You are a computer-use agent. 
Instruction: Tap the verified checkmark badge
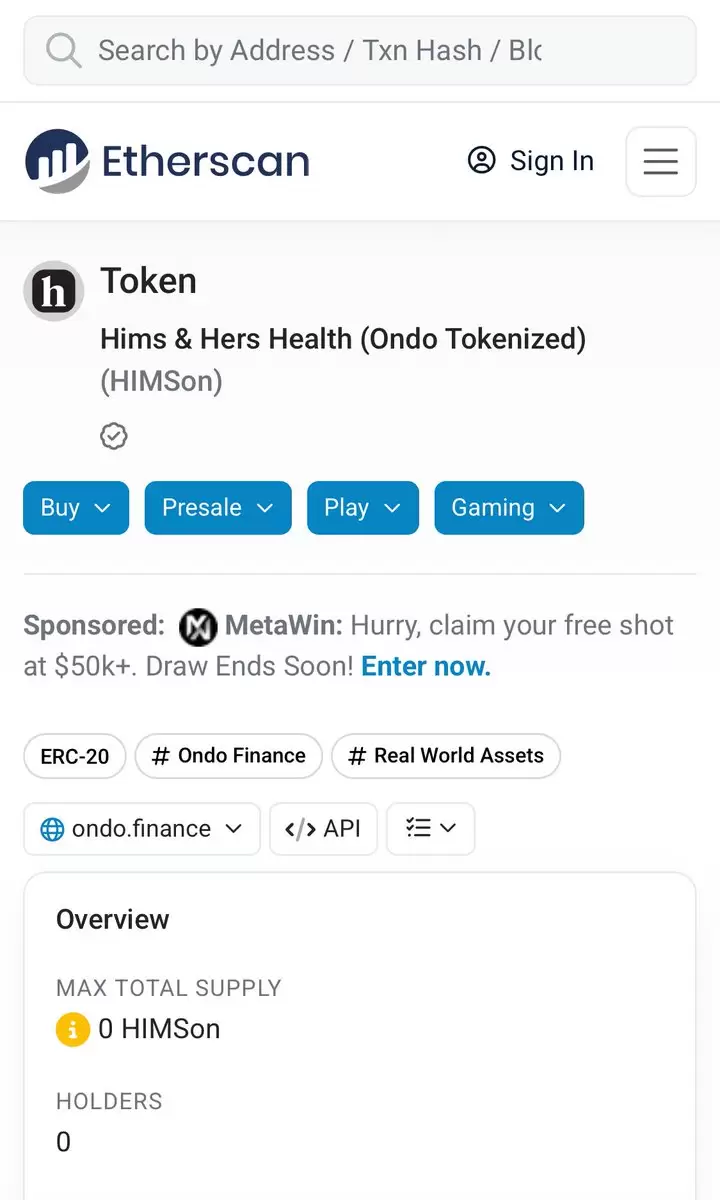[x=114, y=436]
